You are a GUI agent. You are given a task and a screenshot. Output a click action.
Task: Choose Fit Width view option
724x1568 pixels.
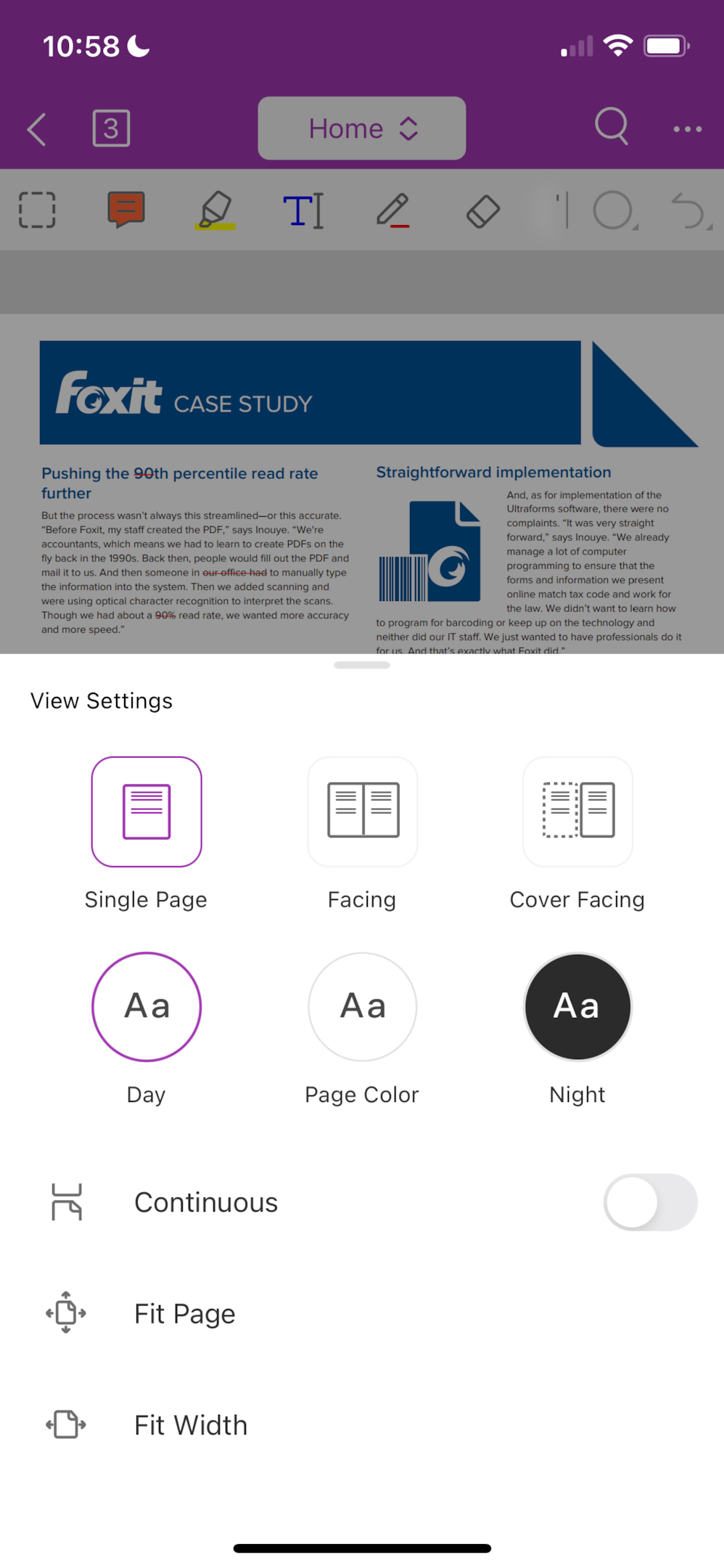[189, 1424]
